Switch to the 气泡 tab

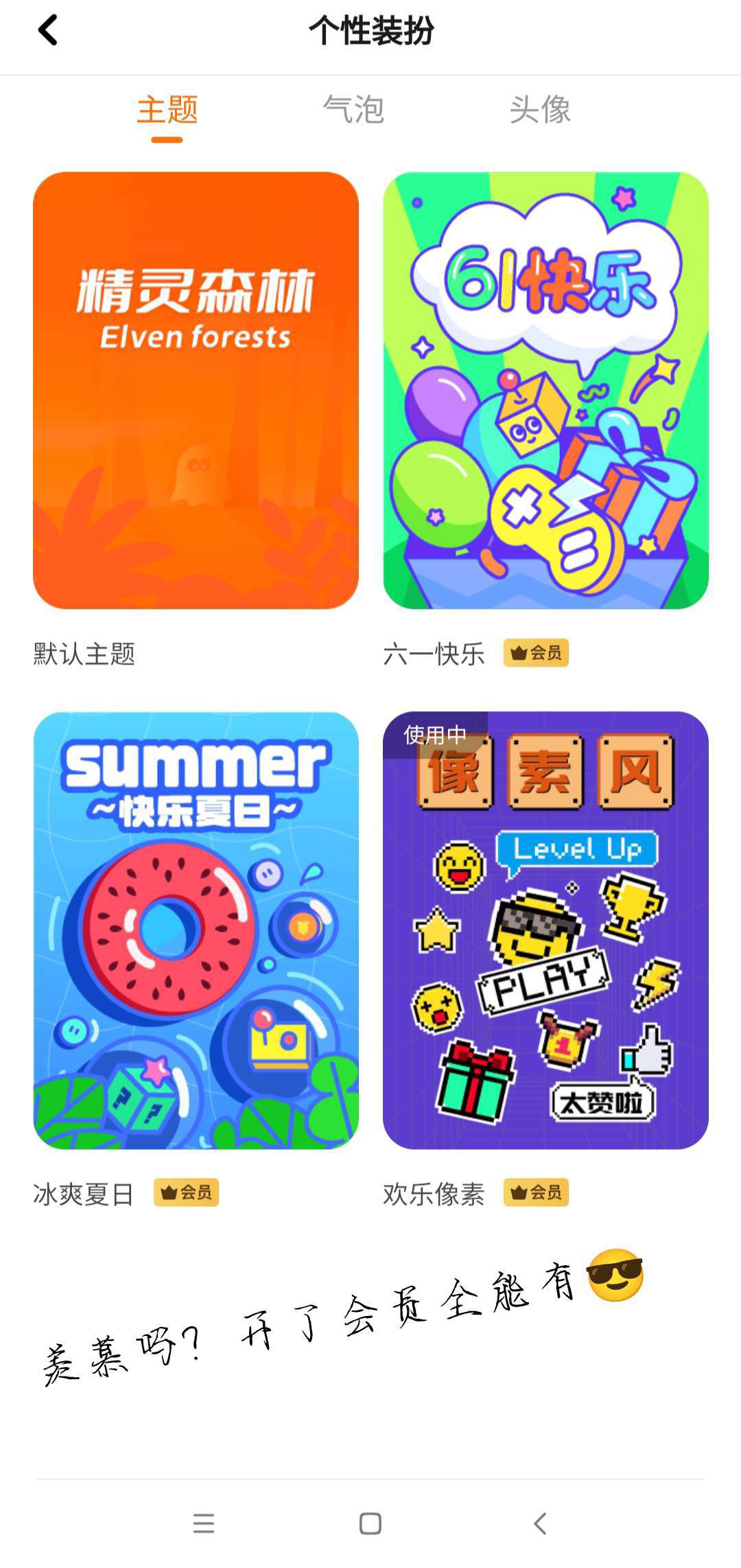(x=353, y=110)
